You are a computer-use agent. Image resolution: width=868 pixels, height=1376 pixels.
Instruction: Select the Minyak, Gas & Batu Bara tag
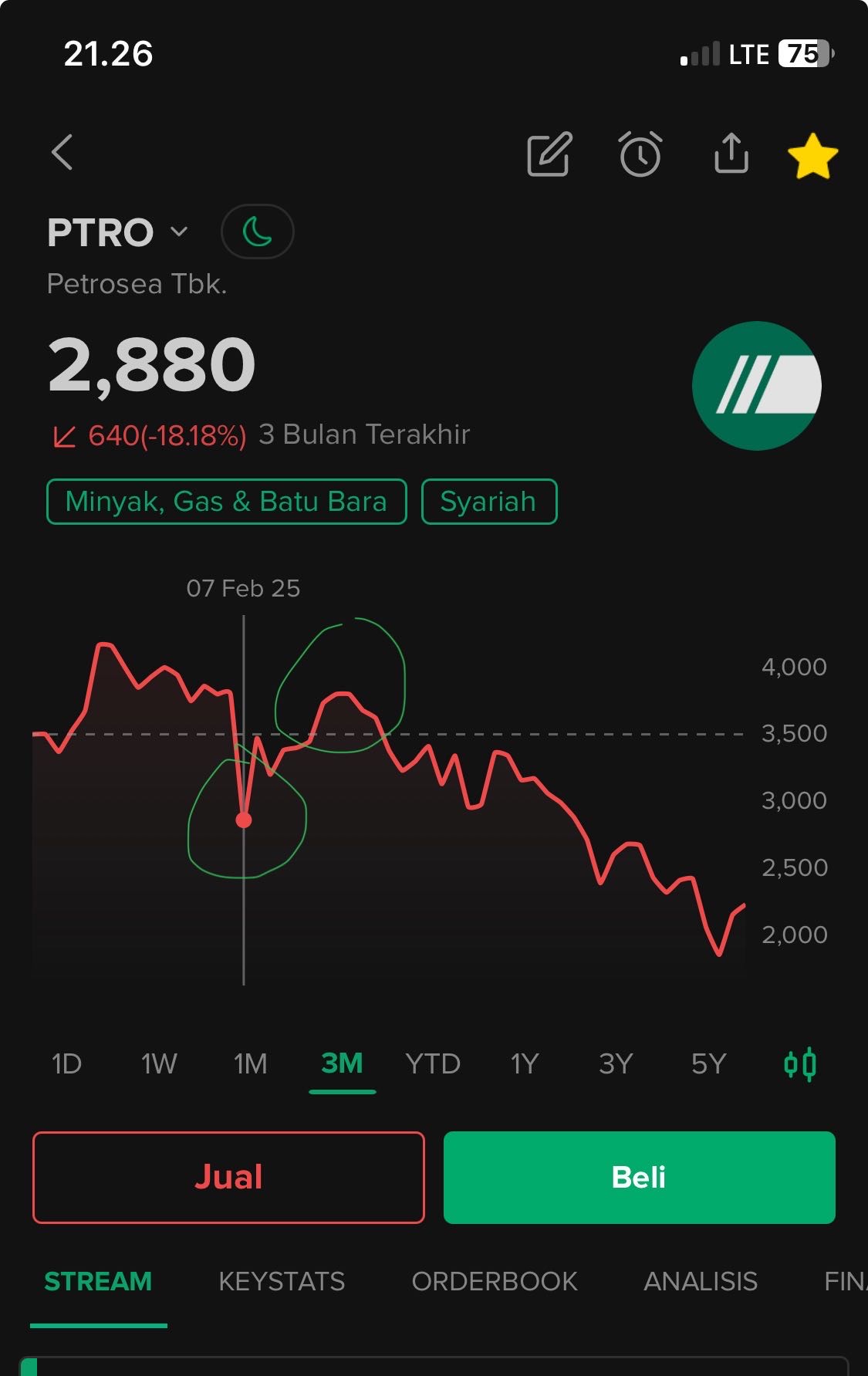(227, 500)
